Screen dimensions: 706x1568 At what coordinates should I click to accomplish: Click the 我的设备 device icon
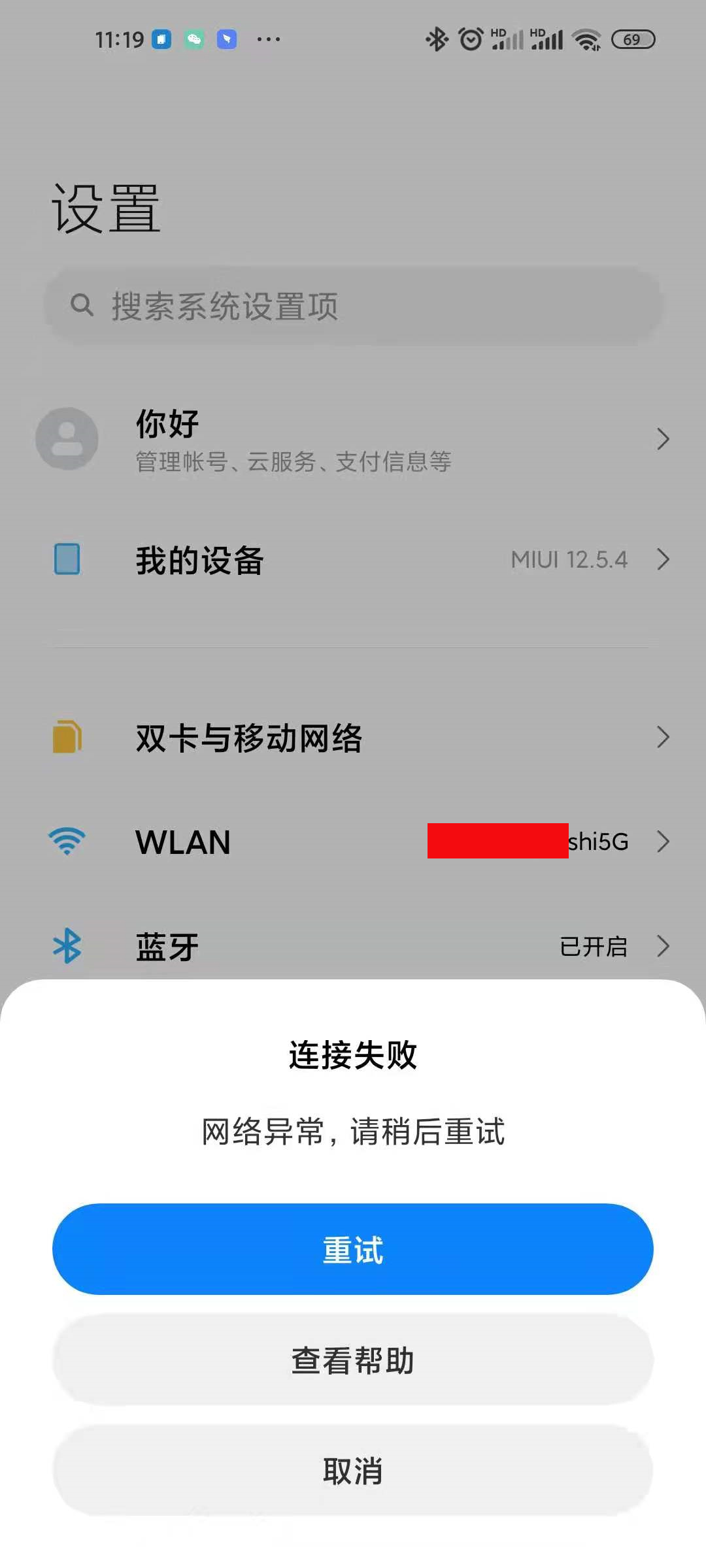coord(67,559)
